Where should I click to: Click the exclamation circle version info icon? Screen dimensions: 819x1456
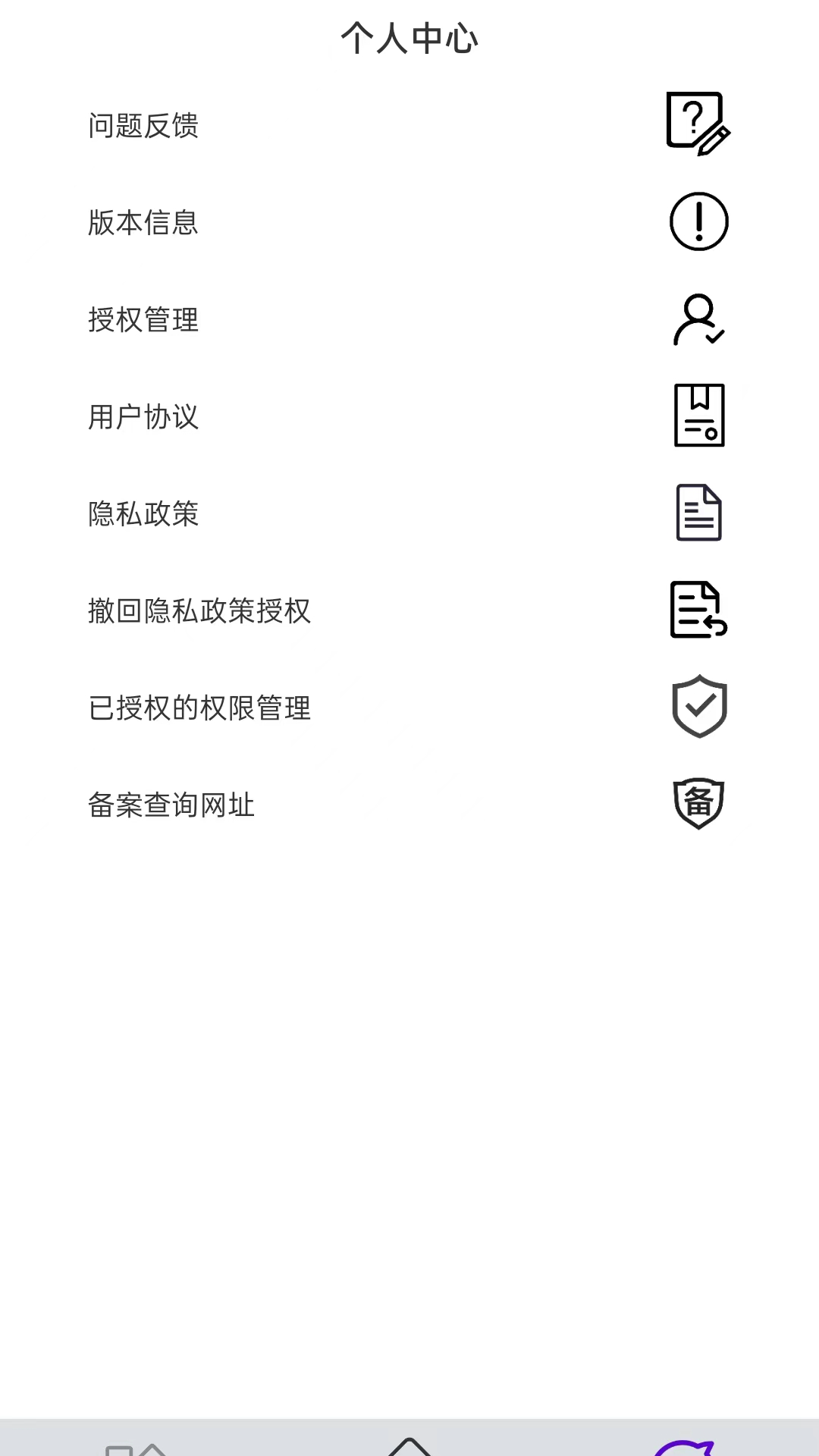tap(698, 221)
